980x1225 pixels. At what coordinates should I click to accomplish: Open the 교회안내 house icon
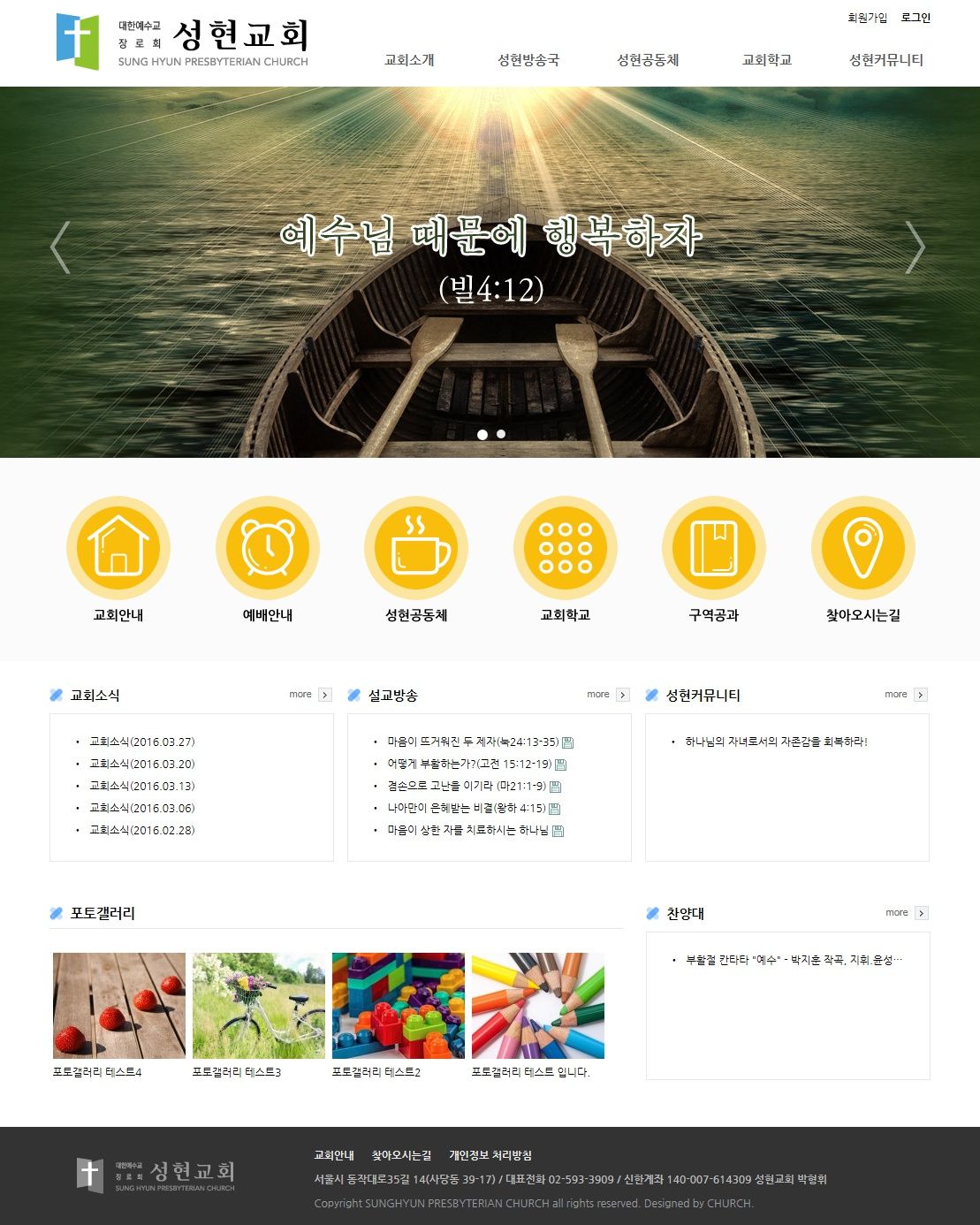click(x=118, y=548)
